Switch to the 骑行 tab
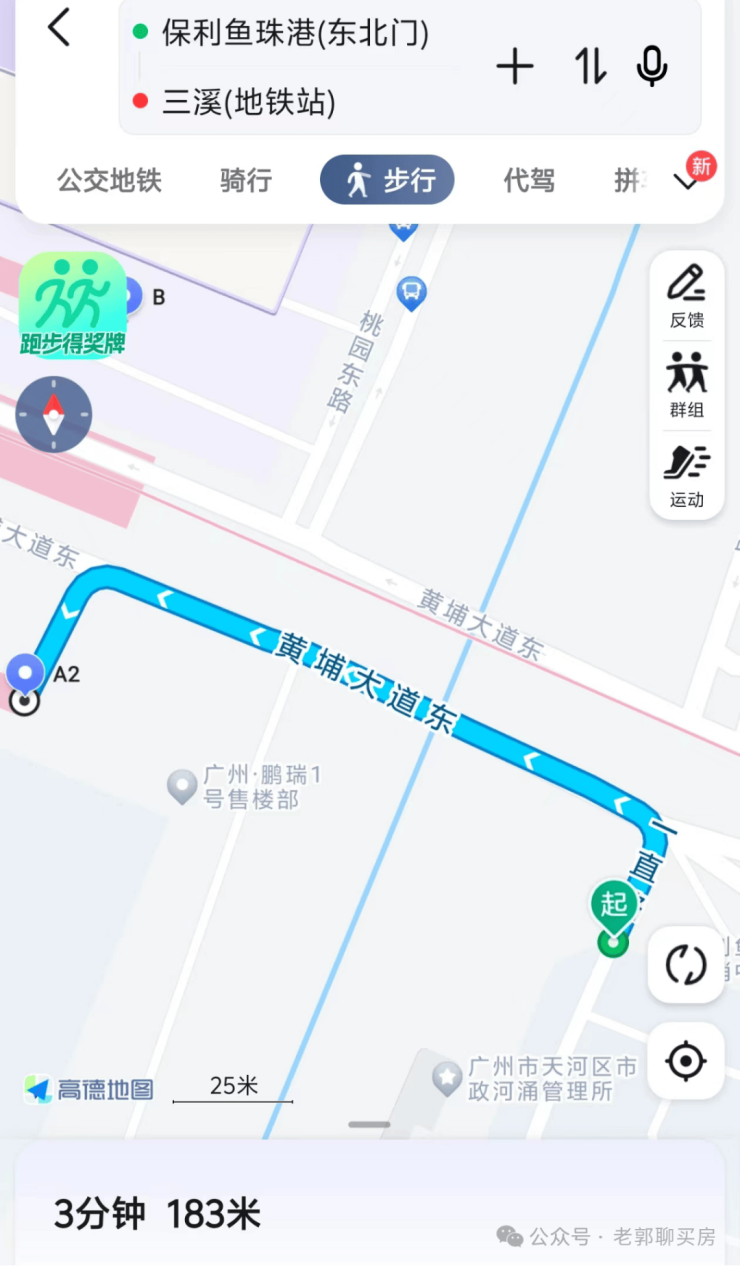 tap(246, 181)
